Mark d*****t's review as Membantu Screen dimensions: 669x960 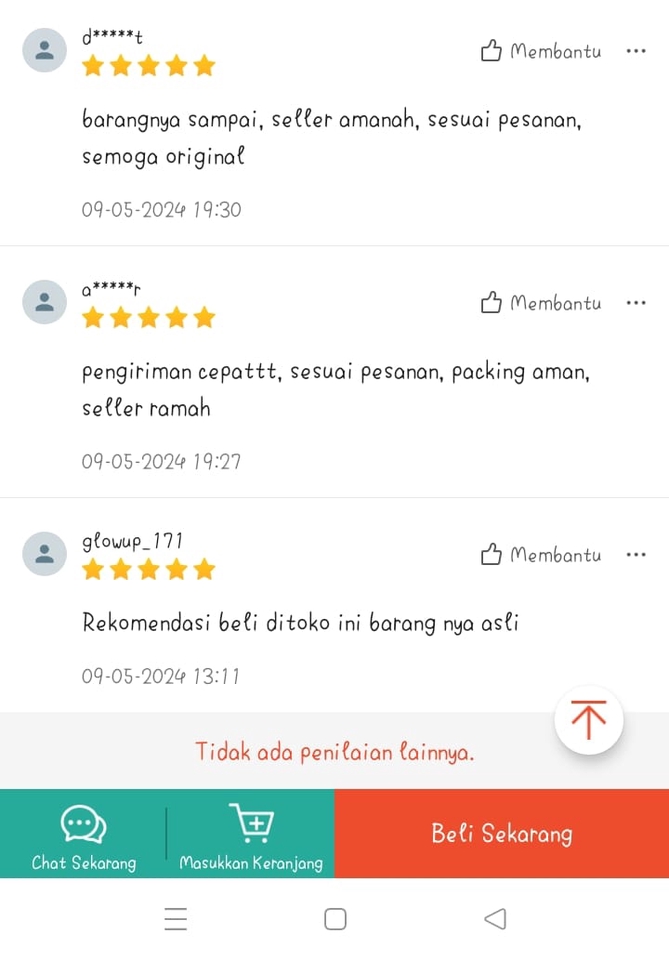click(541, 51)
